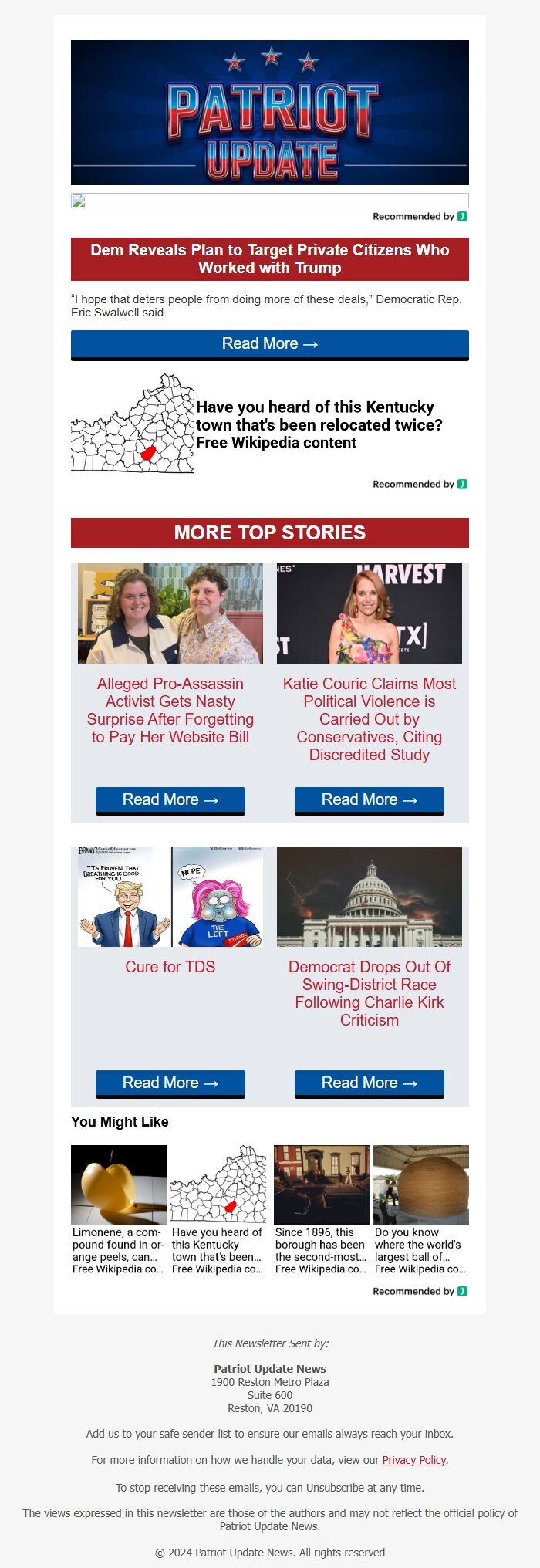Open the Alleged Pro-Assassin Activist headline
Viewport: 540px width, 1568px height.
(170, 710)
